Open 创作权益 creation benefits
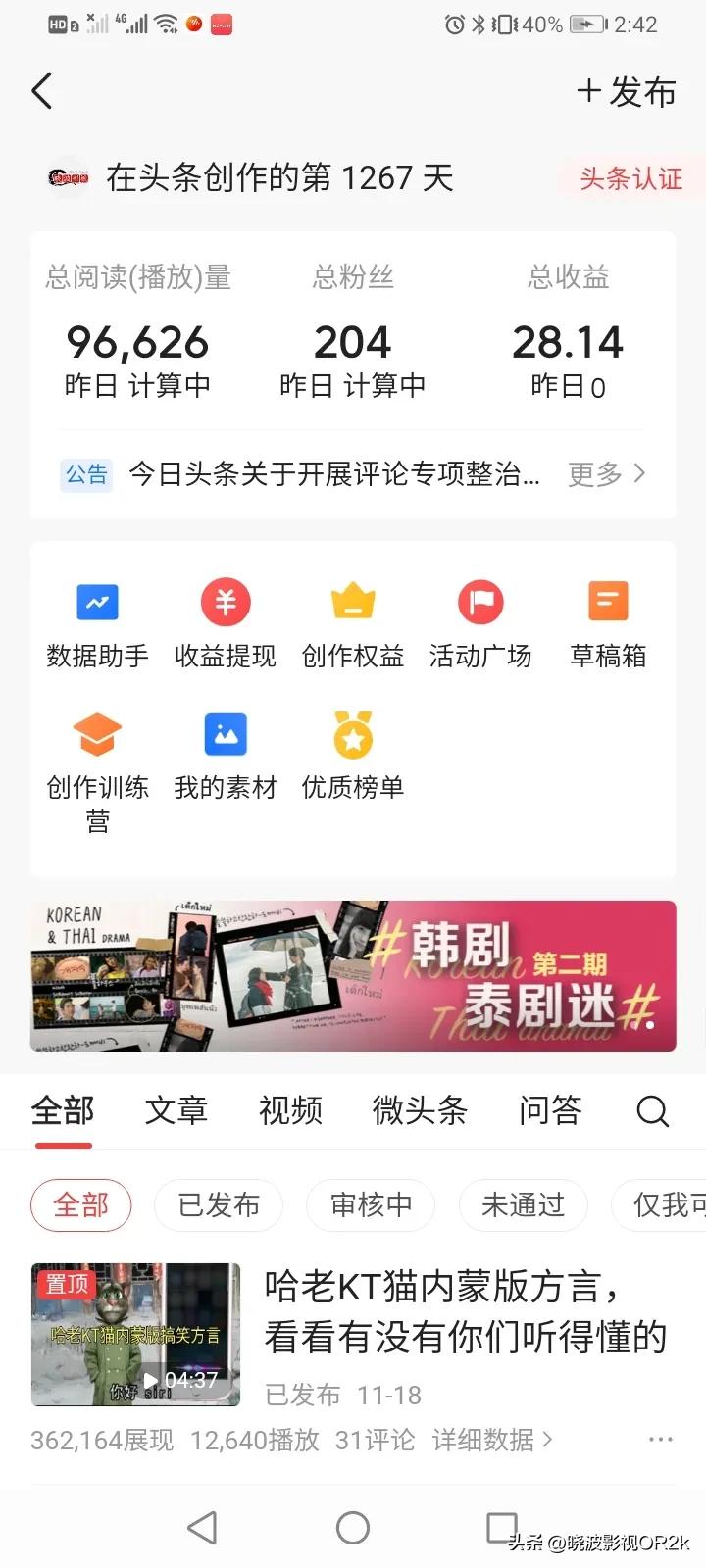706x1568 pixels. click(x=352, y=622)
